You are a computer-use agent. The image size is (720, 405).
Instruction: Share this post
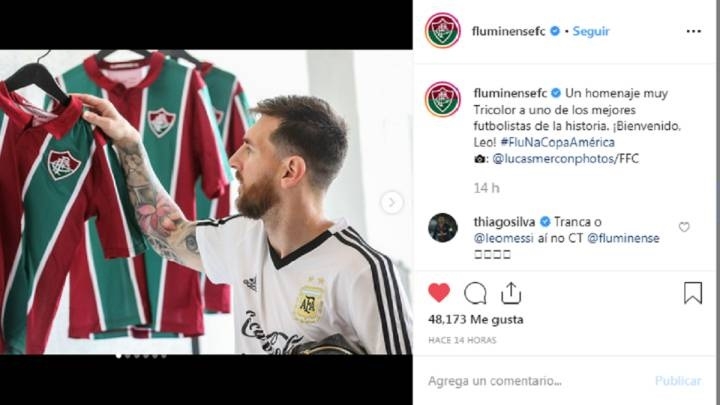[x=511, y=293]
